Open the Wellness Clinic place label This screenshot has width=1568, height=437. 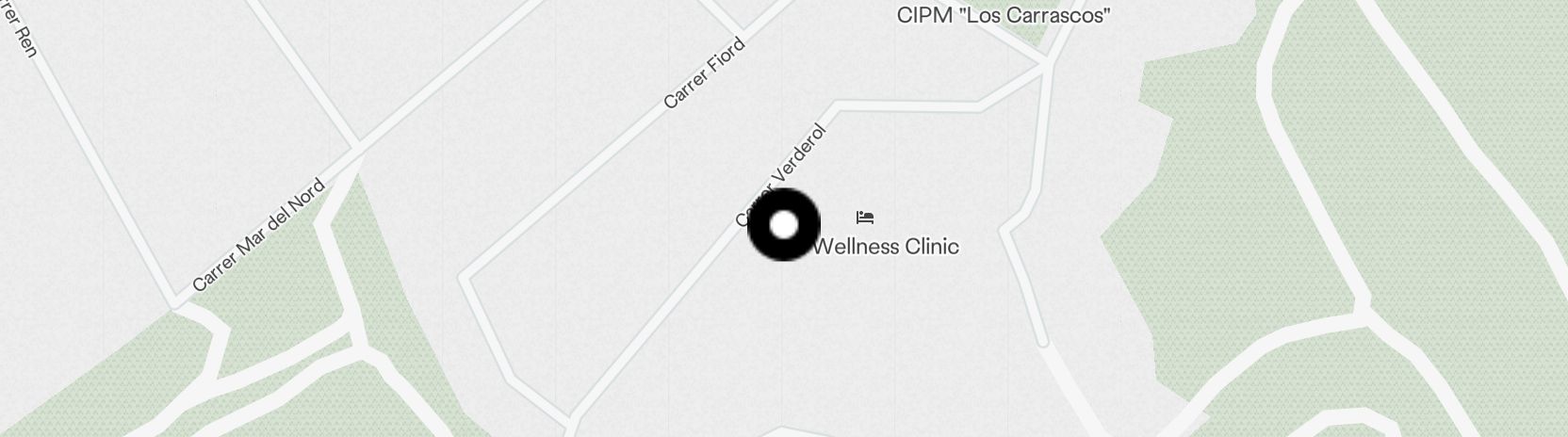click(x=885, y=246)
